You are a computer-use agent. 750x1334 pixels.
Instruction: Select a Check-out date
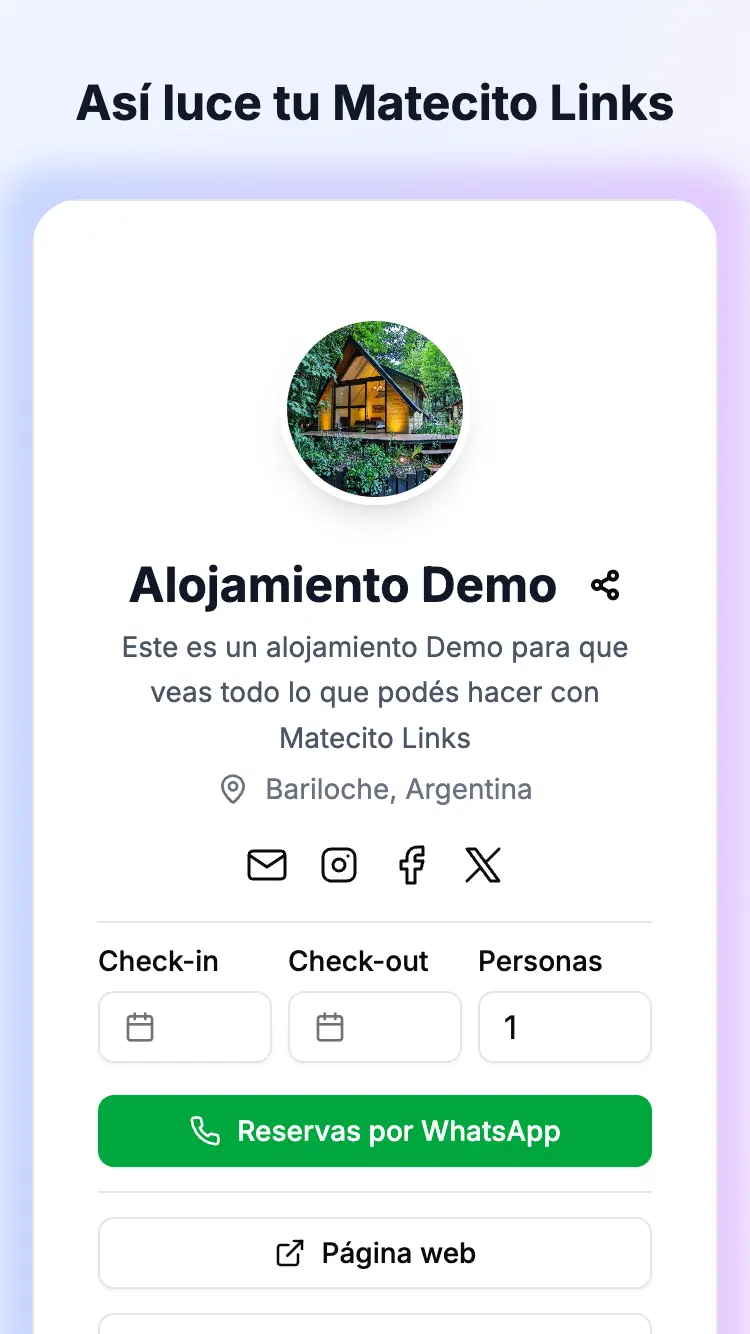point(375,1027)
